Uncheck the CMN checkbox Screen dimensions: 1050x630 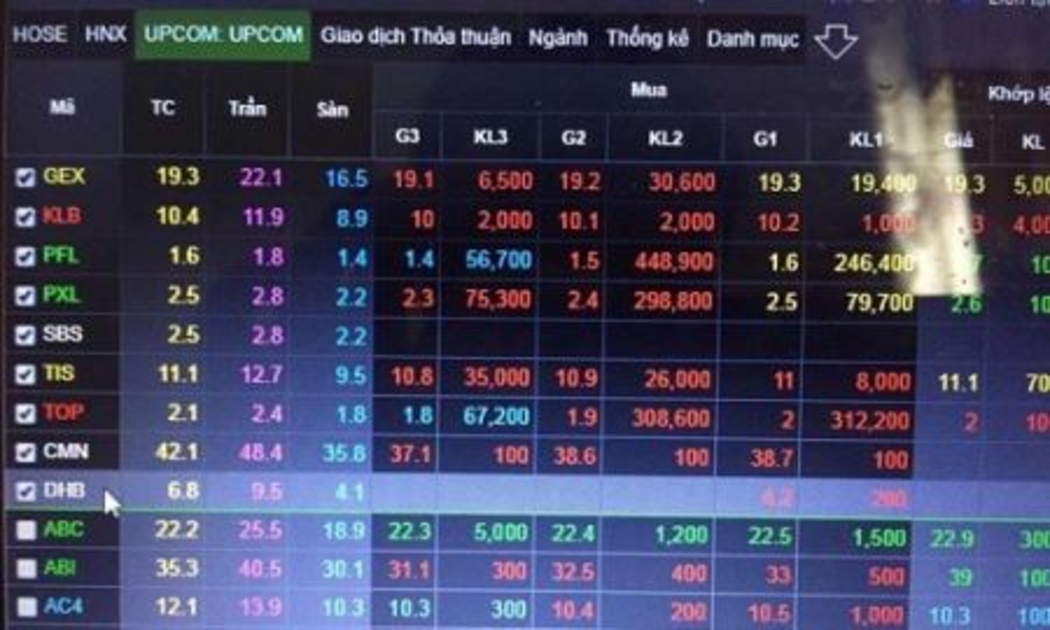(x=26, y=452)
